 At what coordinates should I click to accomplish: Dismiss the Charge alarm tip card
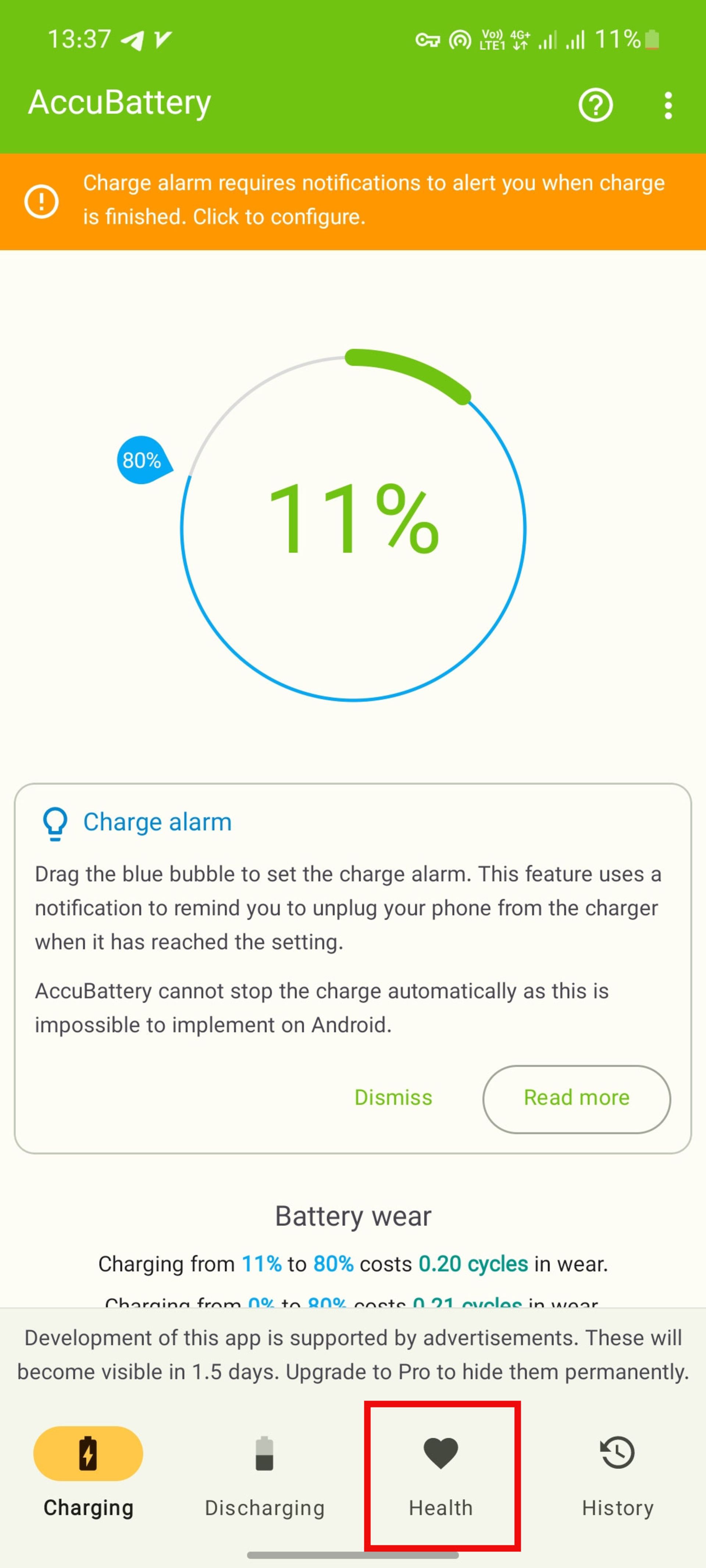pos(393,1098)
